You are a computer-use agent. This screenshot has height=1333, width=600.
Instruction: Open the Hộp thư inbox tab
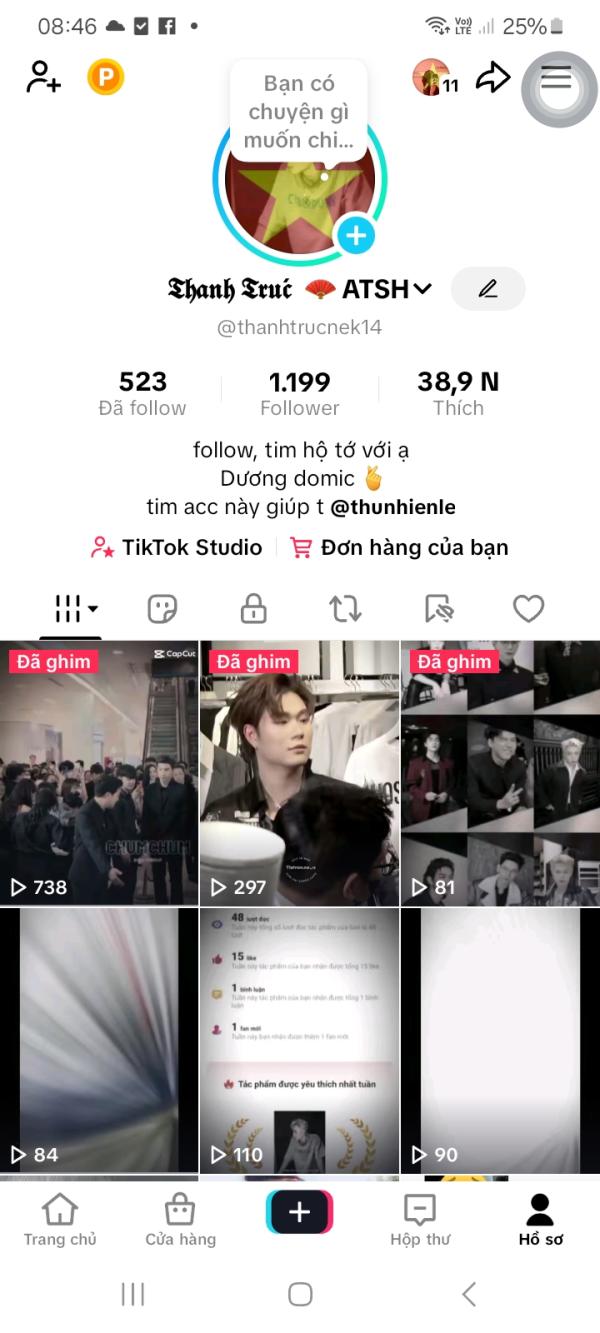pos(420,1220)
